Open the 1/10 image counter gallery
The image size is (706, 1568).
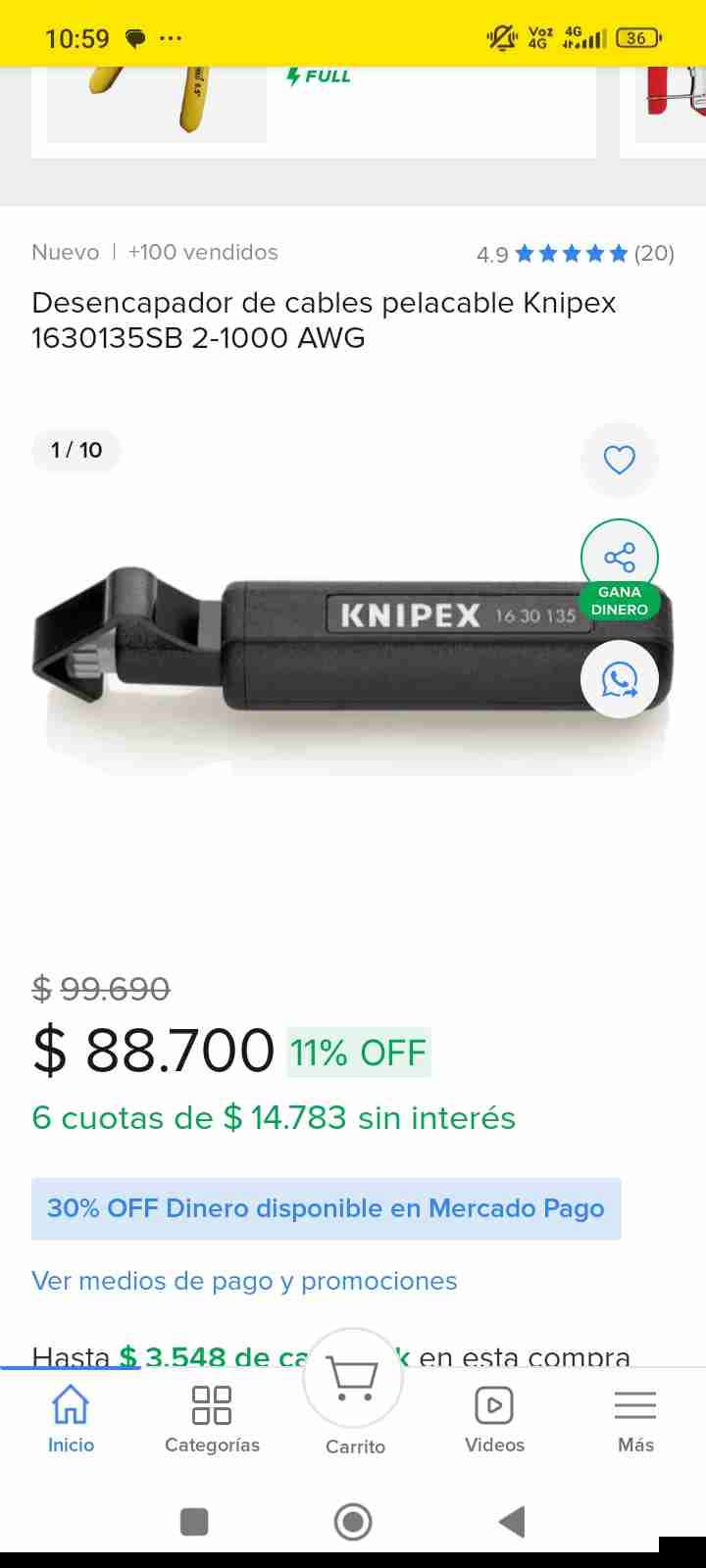tap(76, 450)
